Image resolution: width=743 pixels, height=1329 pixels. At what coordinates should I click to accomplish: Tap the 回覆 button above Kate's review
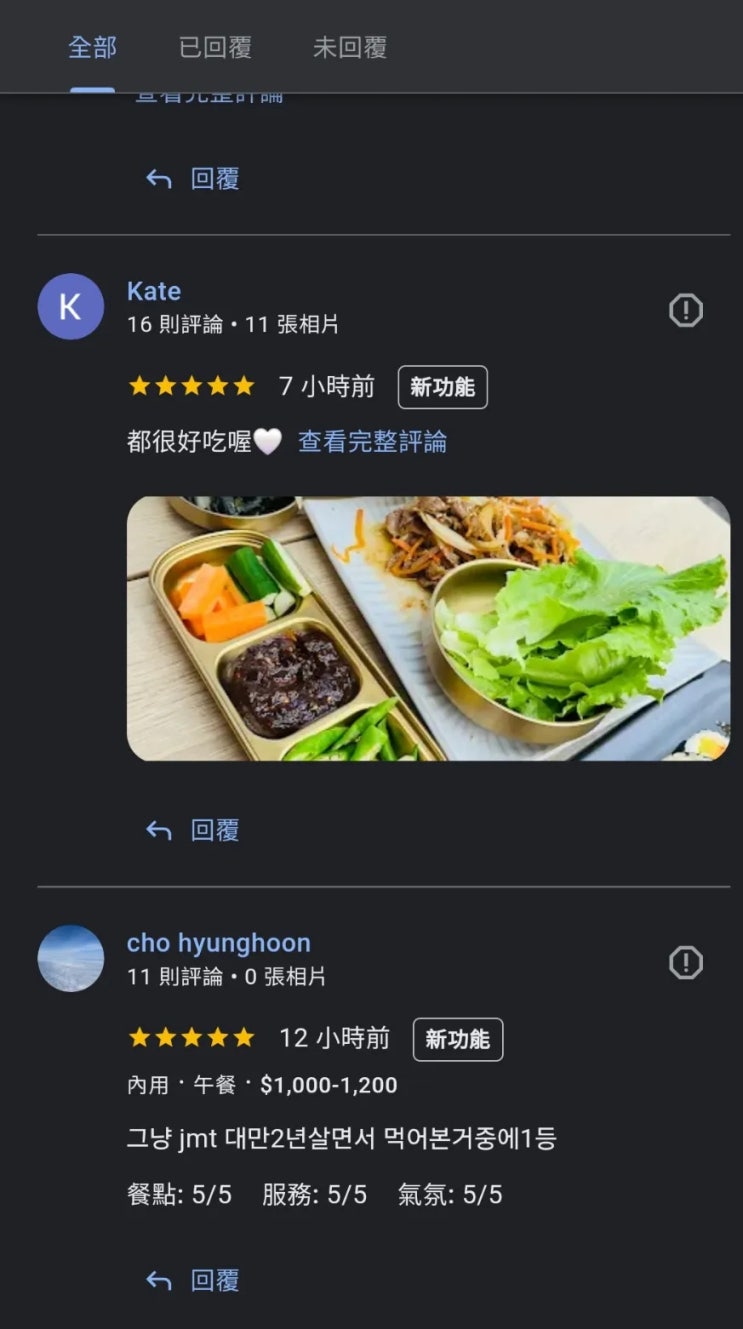[193, 179]
